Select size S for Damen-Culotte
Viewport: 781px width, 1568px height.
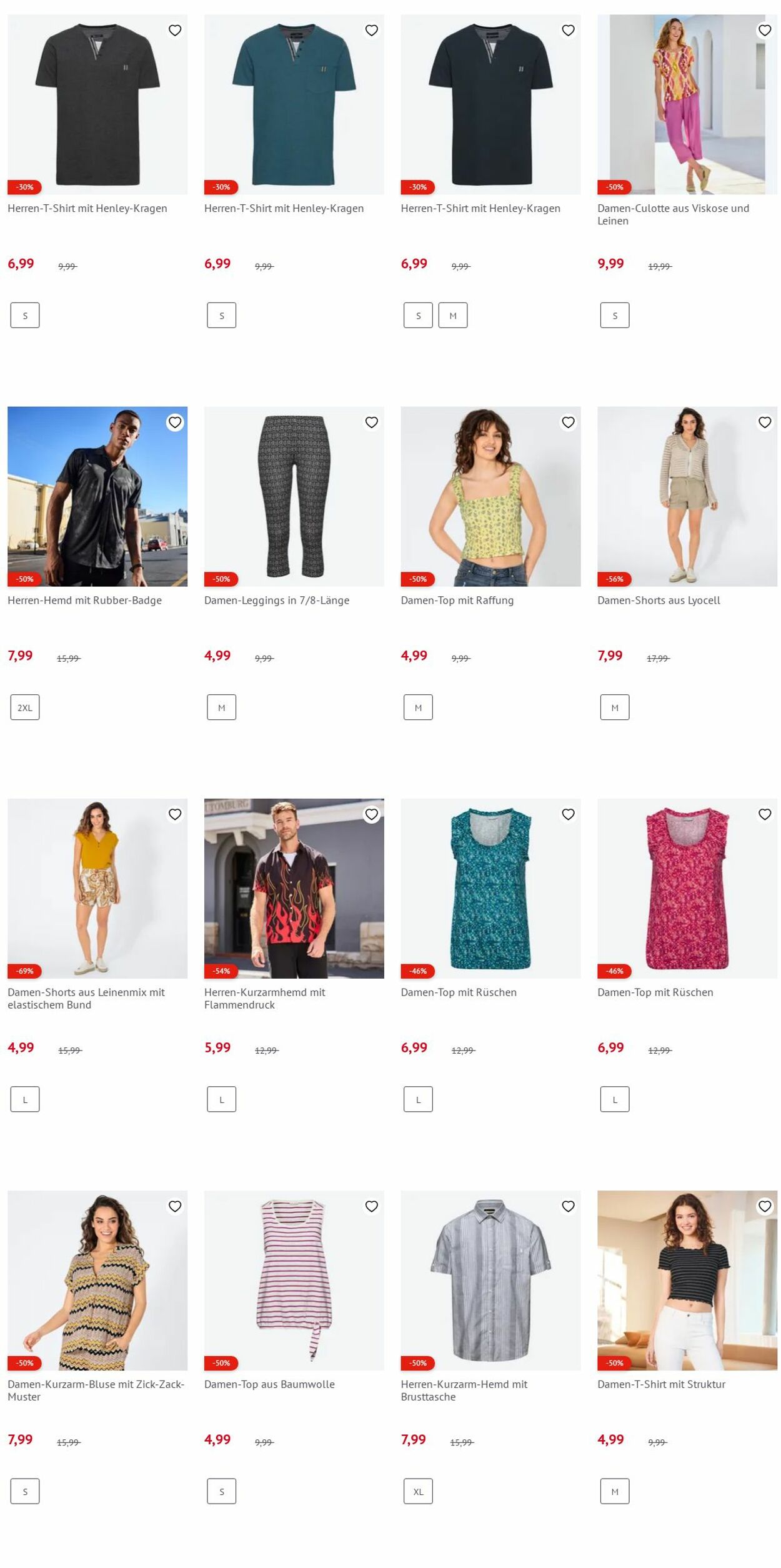pos(614,316)
